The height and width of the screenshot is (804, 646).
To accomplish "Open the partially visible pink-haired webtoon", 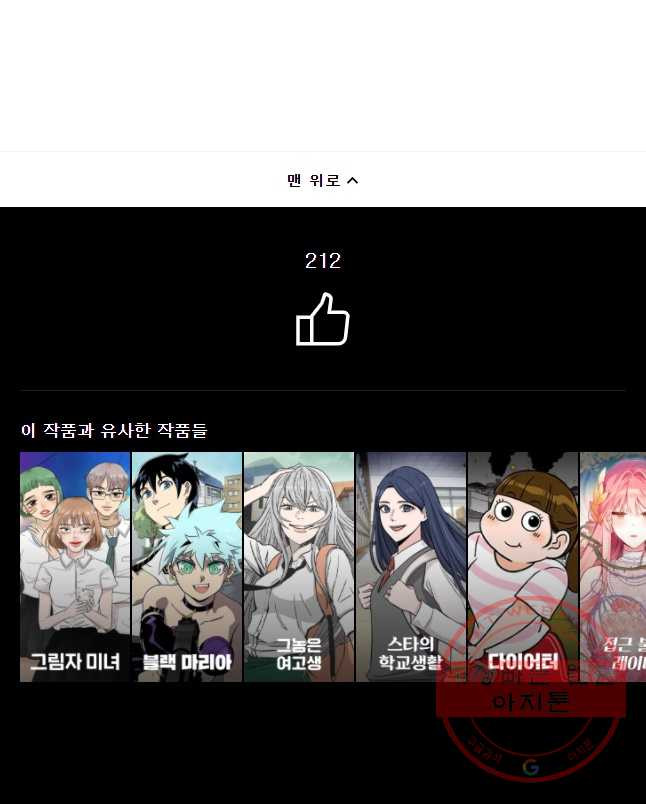I will [613, 567].
